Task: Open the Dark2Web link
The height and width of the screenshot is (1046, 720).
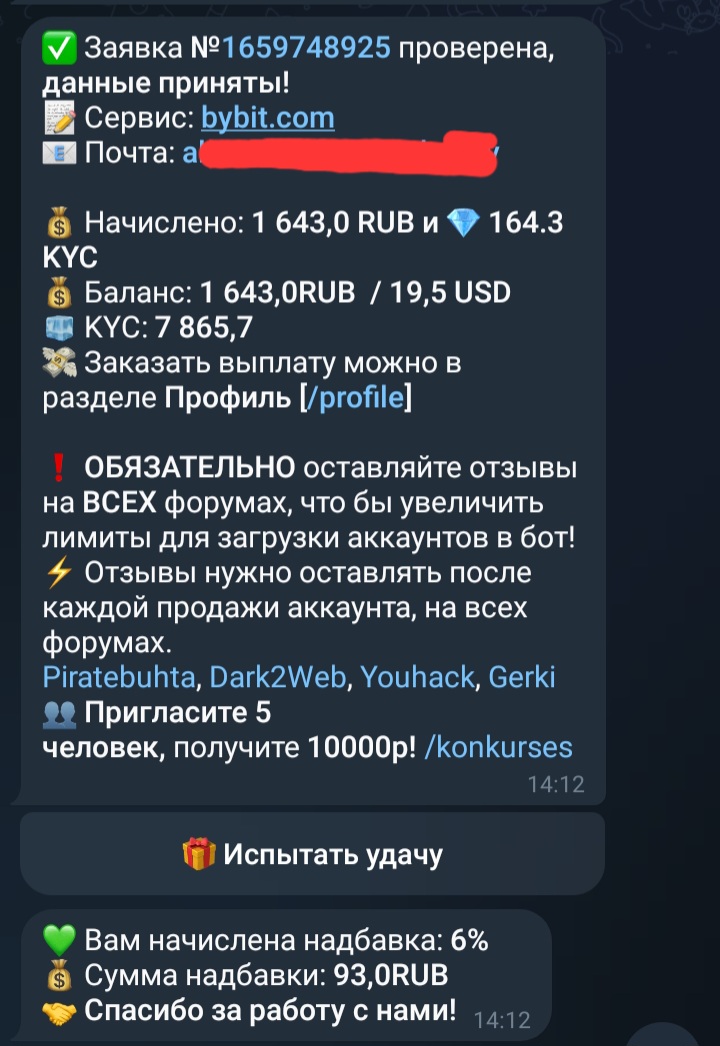Action: click(278, 677)
